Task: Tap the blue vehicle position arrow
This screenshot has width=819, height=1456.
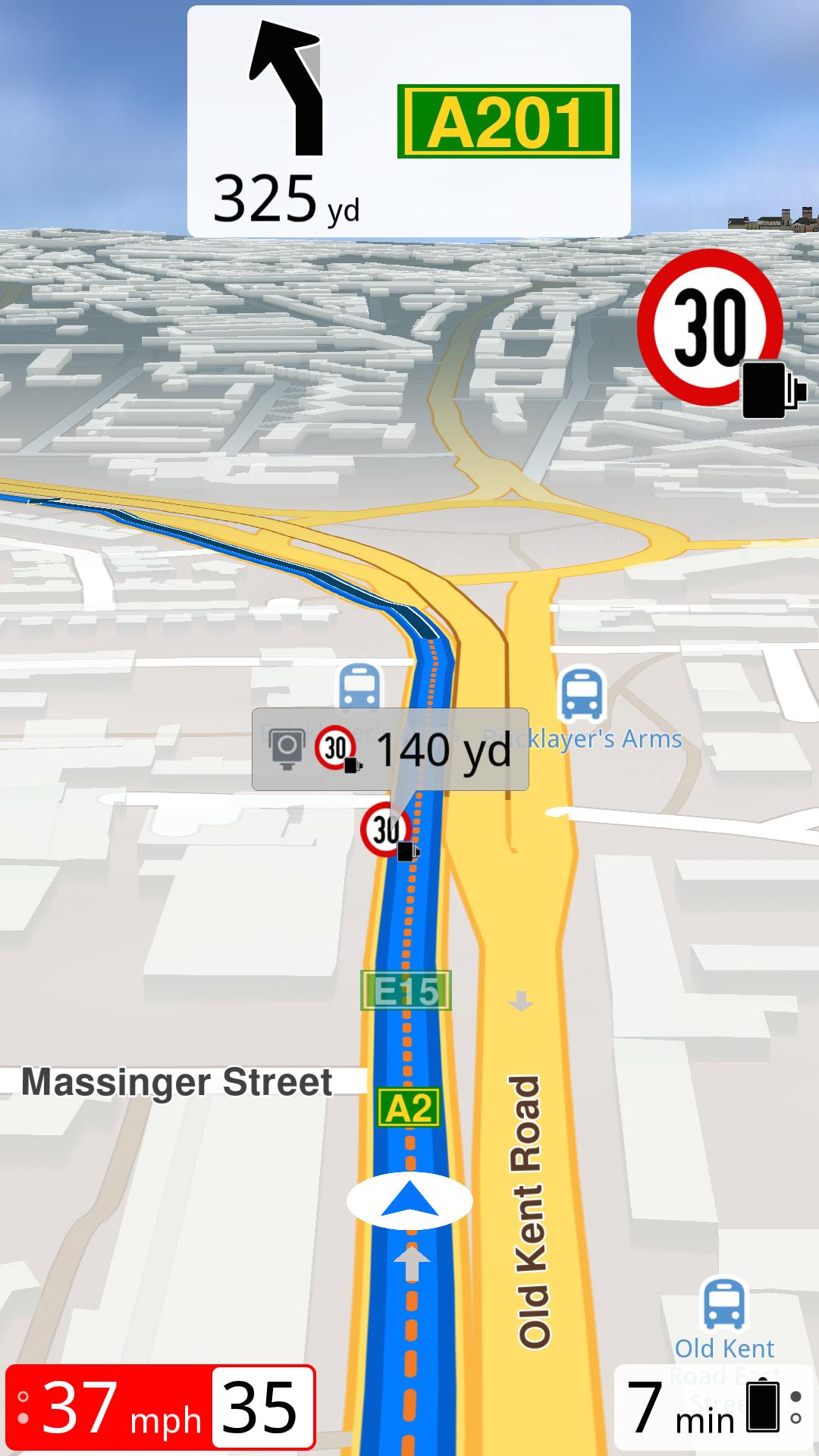Action: pyautogui.click(x=409, y=1201)
